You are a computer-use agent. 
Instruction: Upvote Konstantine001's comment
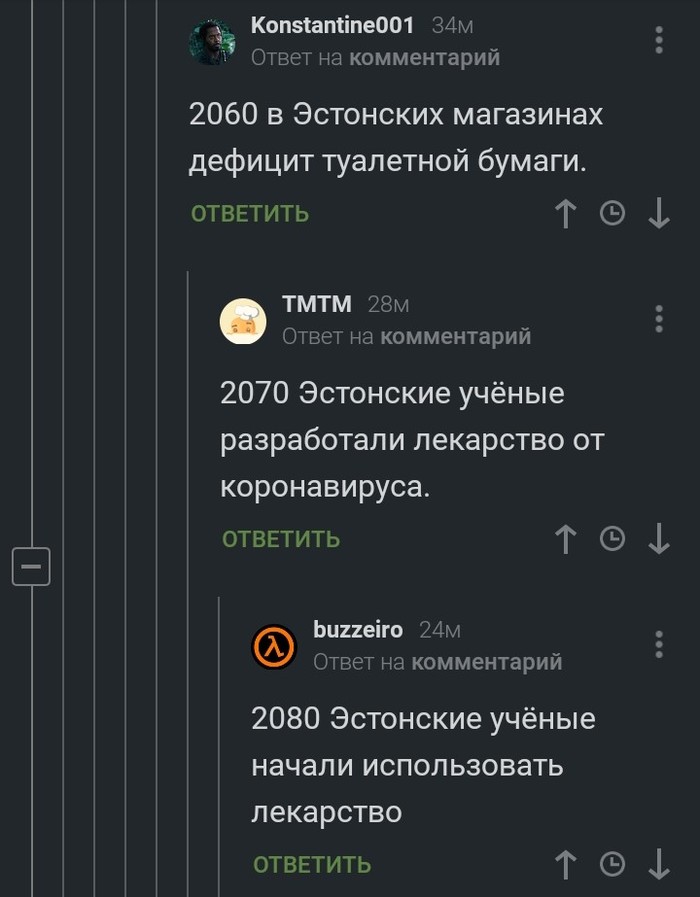tap(566, 214)
